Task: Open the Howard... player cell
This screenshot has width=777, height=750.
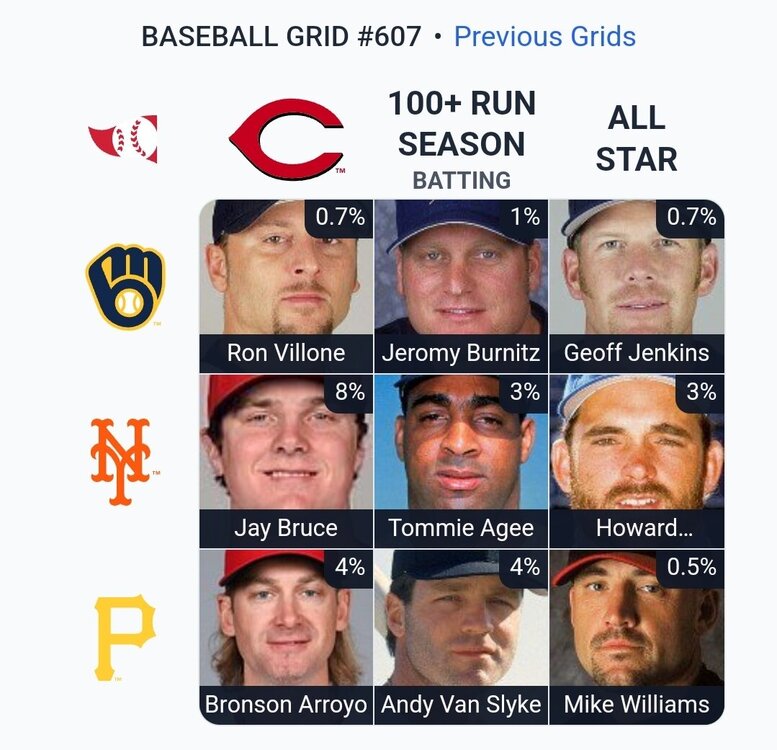Action: point(636,461)
